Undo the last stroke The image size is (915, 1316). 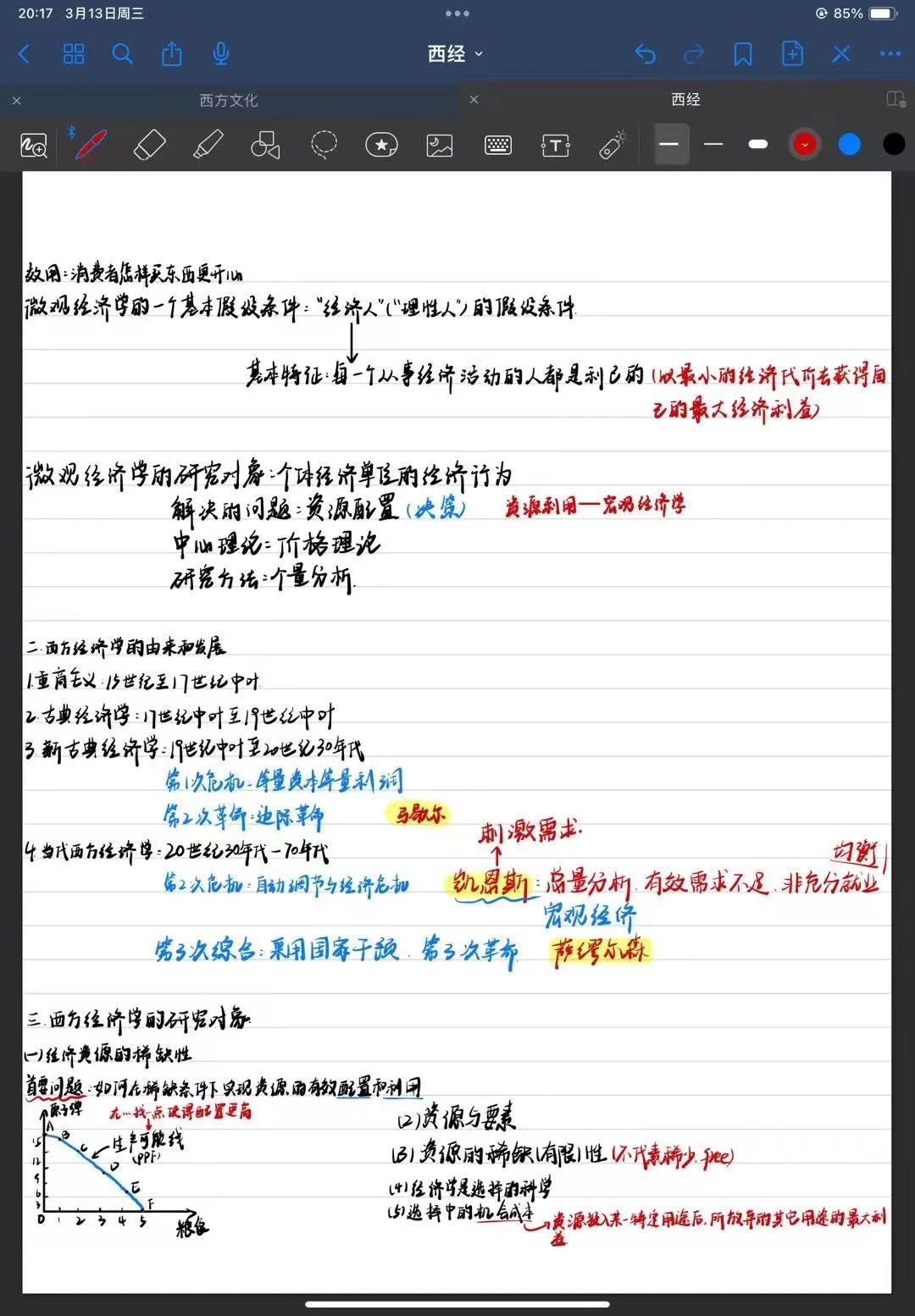pos(645,55)
